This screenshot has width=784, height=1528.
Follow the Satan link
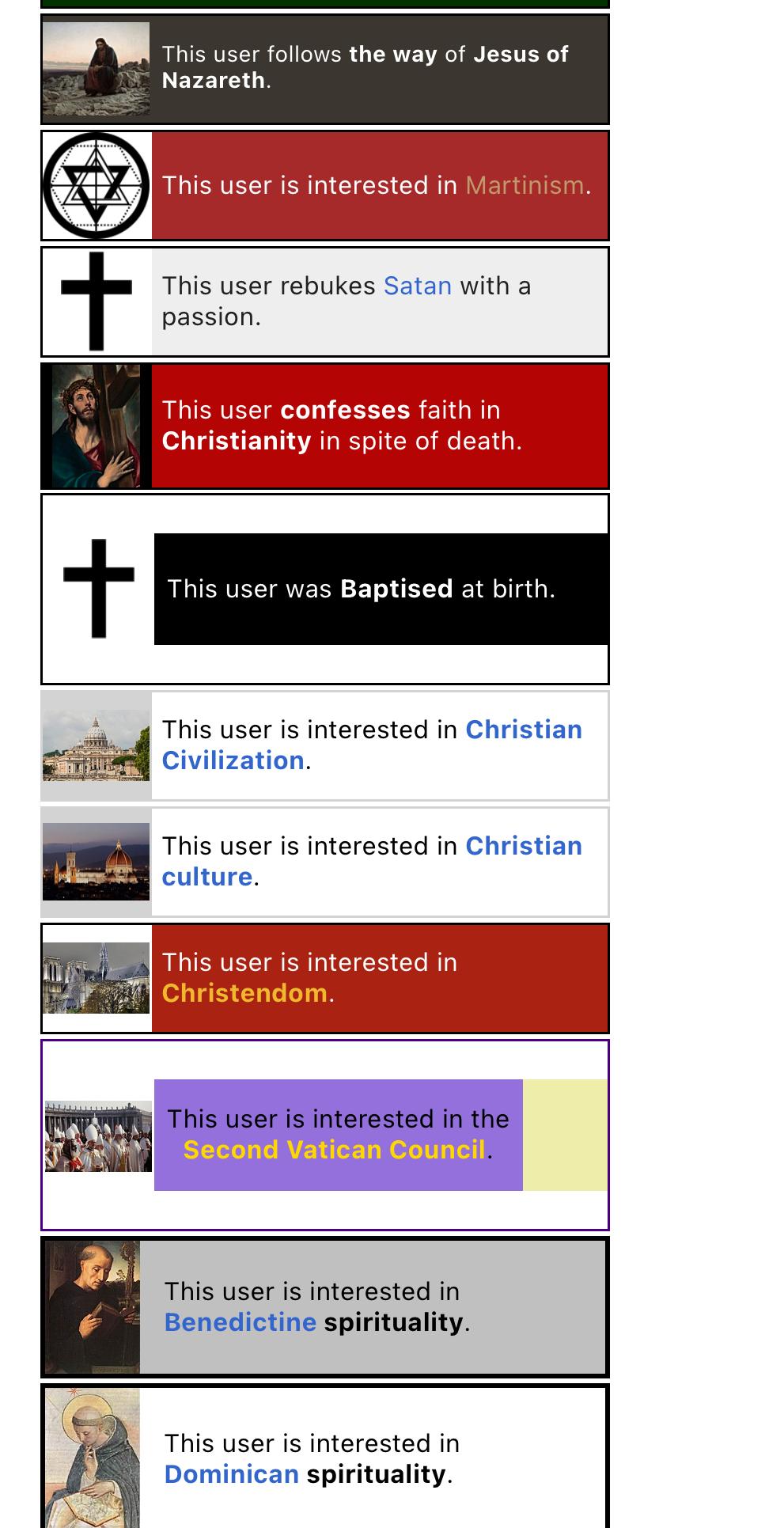pos(417,286)
